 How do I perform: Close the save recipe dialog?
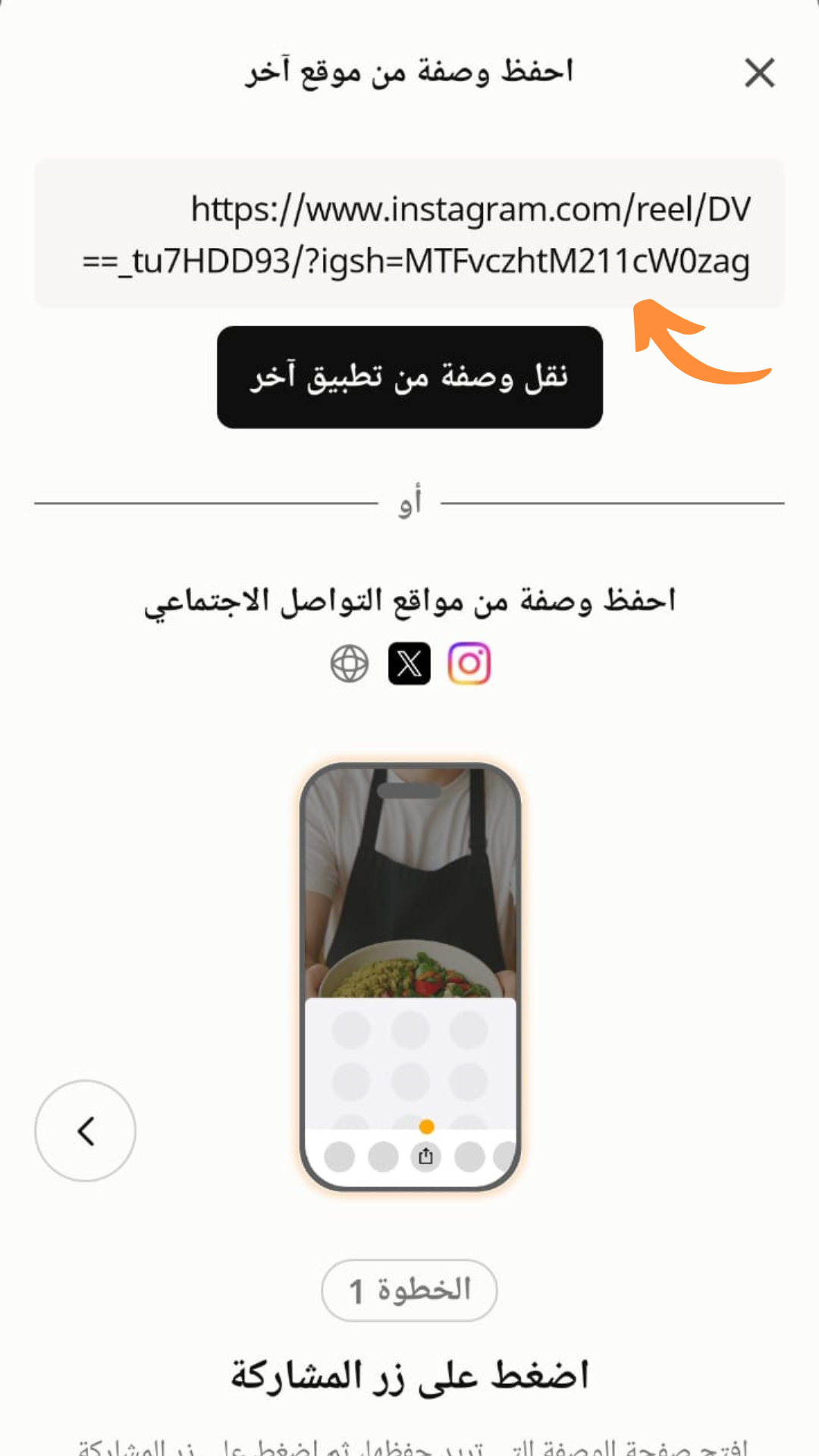tap(759, 74)
